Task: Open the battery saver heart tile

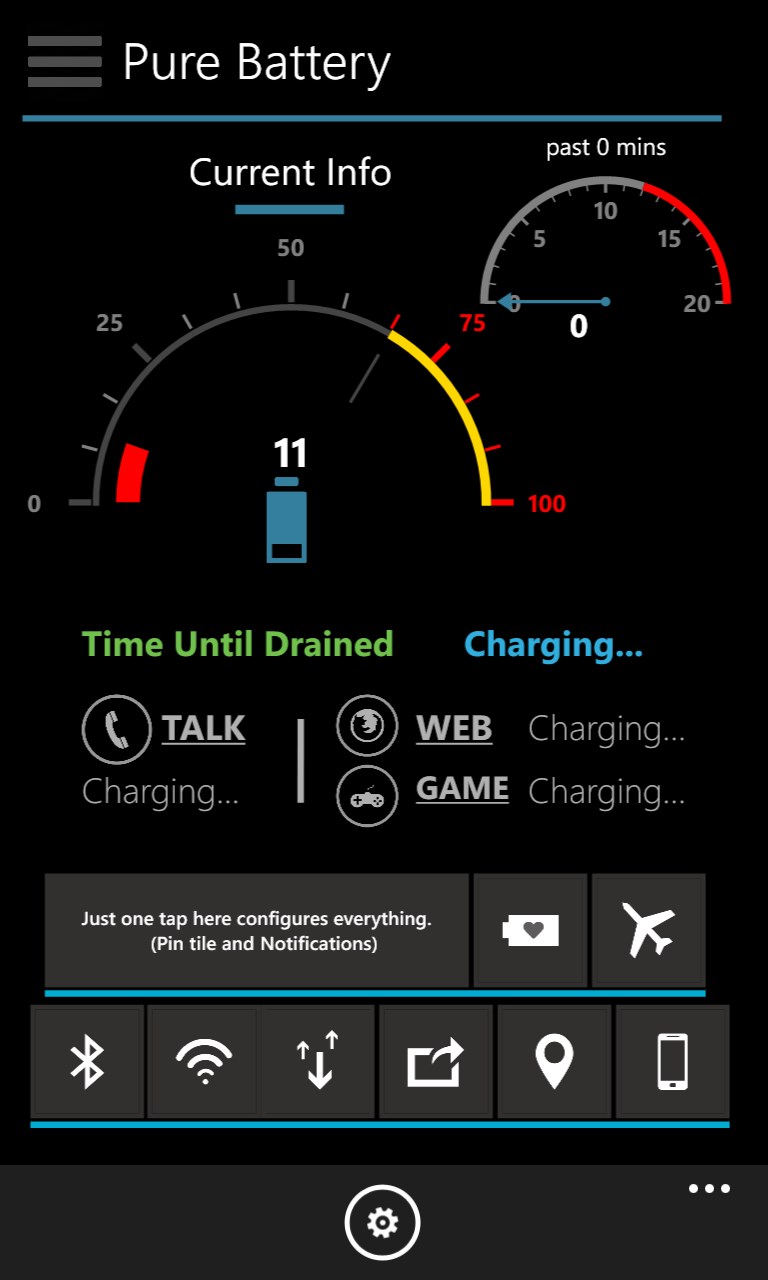Action: click(530, 931)
